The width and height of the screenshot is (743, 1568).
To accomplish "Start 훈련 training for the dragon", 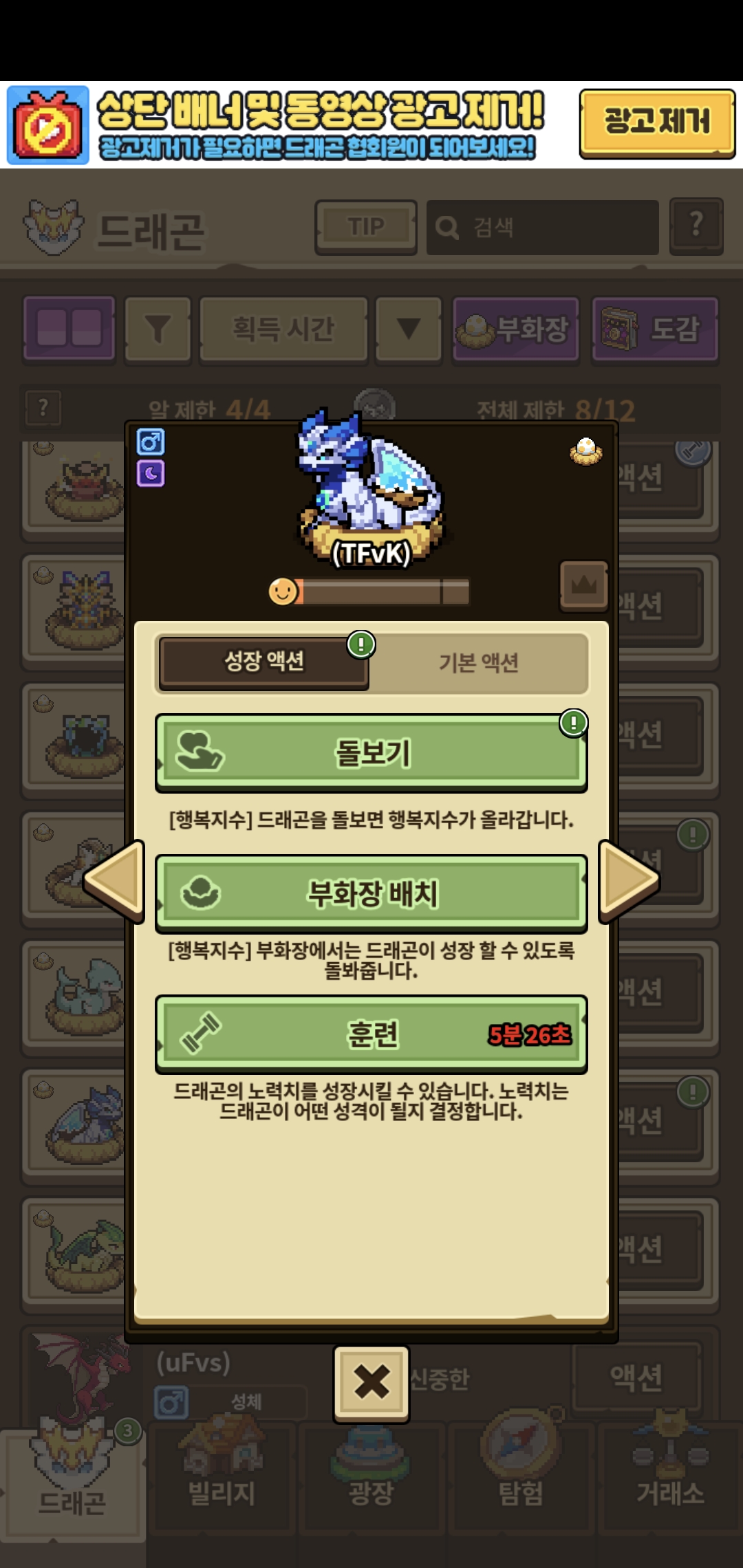I will tap(371, 1034).
